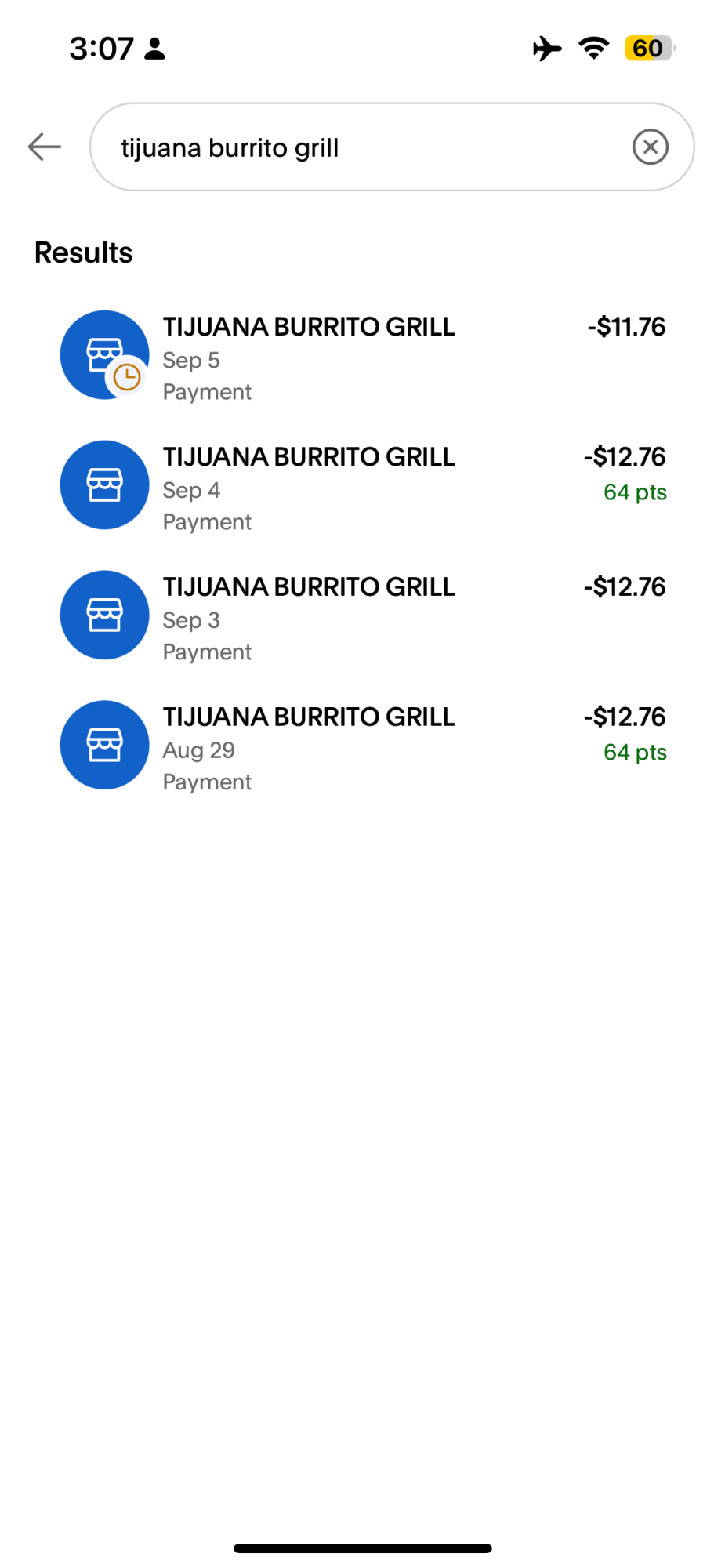The height and width of the screenshot is (1568, 725).
Task: View the Sep 4 Tijuana Burrito Grill payment
Action: [x=362, y=488]
